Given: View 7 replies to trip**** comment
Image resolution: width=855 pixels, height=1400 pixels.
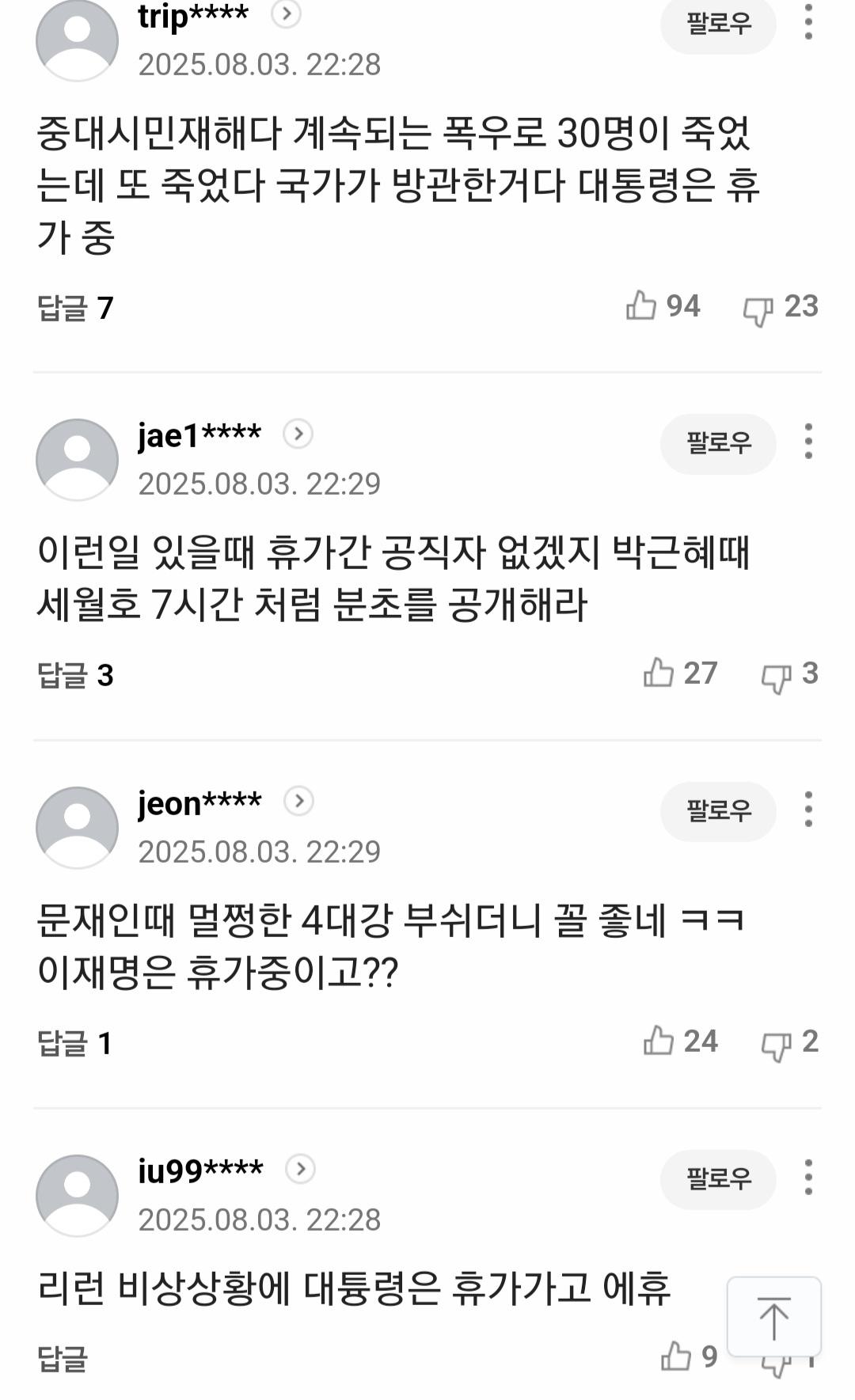Looking at the screenshot, I should pos(76,308).
